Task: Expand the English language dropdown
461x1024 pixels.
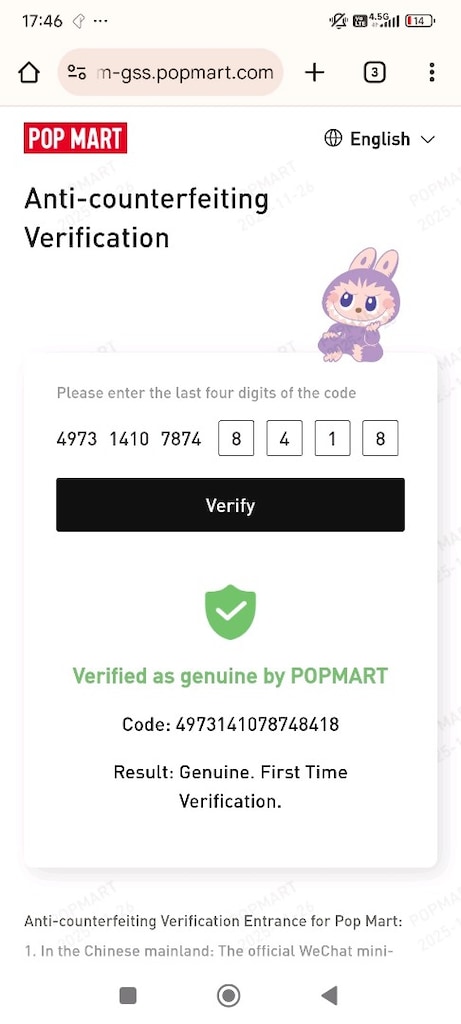Action: (379, 139)
